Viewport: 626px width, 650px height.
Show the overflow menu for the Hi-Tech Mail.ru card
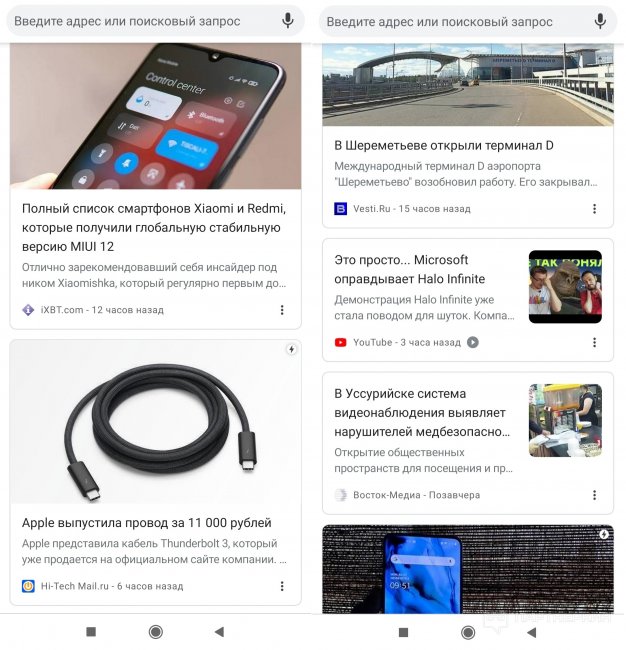[282, 586]
